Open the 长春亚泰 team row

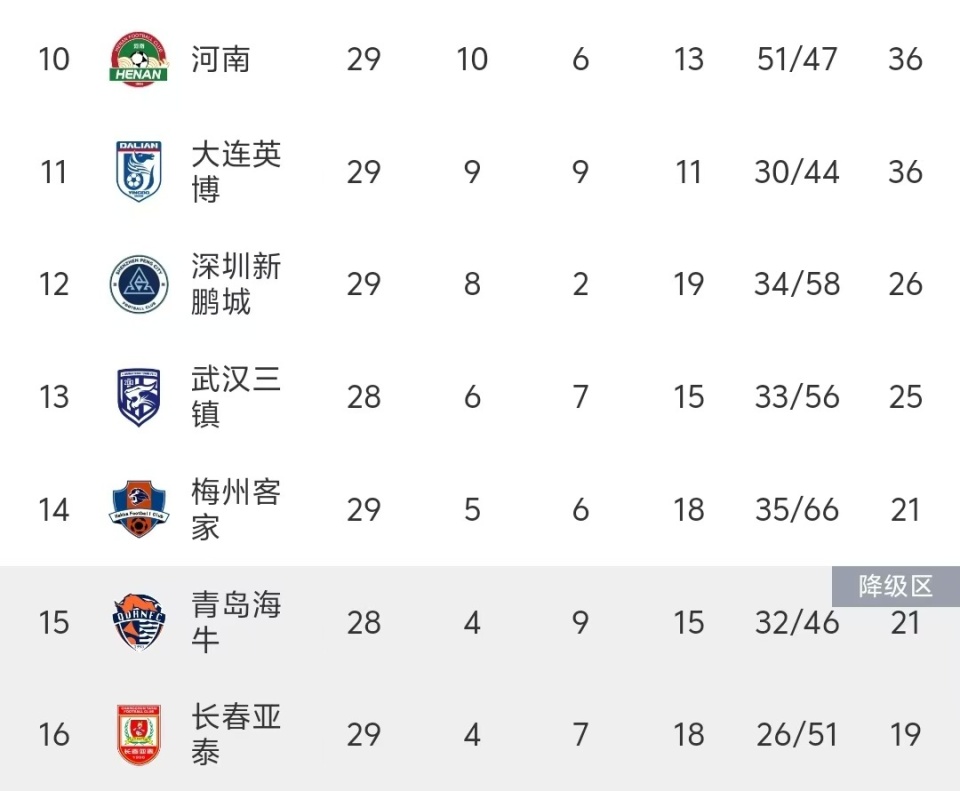236,735
